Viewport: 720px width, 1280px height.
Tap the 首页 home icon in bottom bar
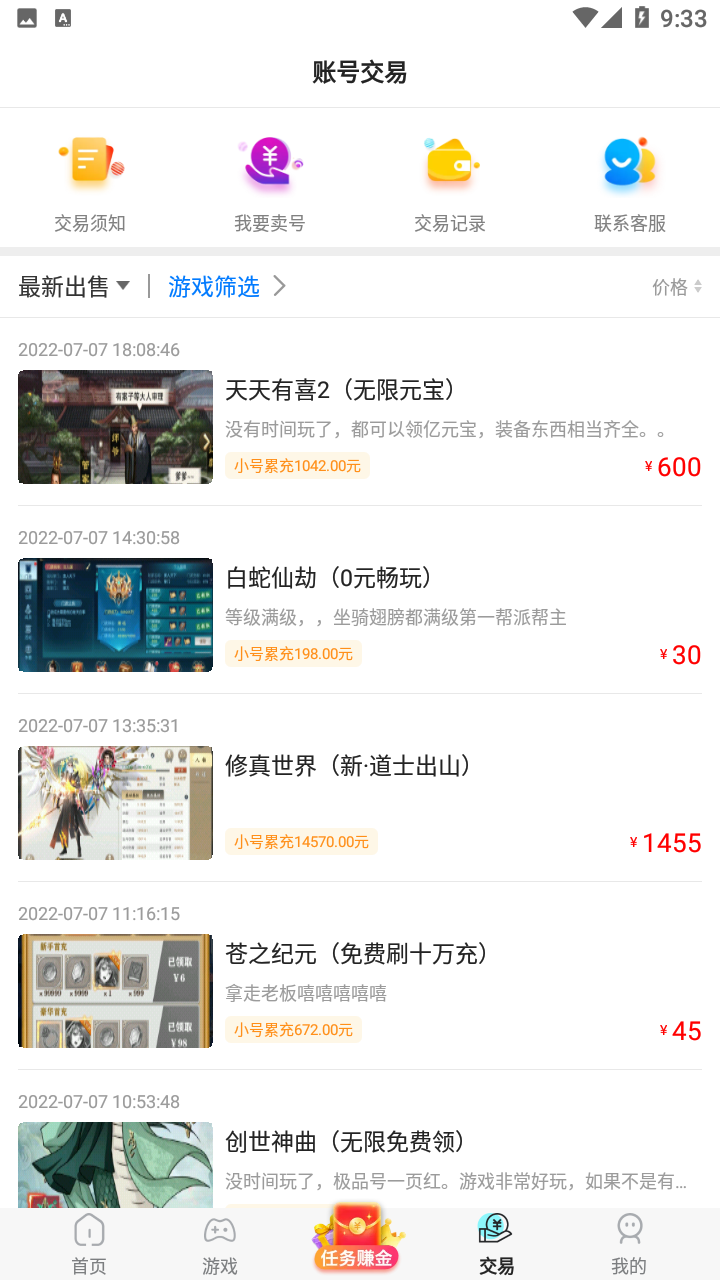click(88, 1243)
